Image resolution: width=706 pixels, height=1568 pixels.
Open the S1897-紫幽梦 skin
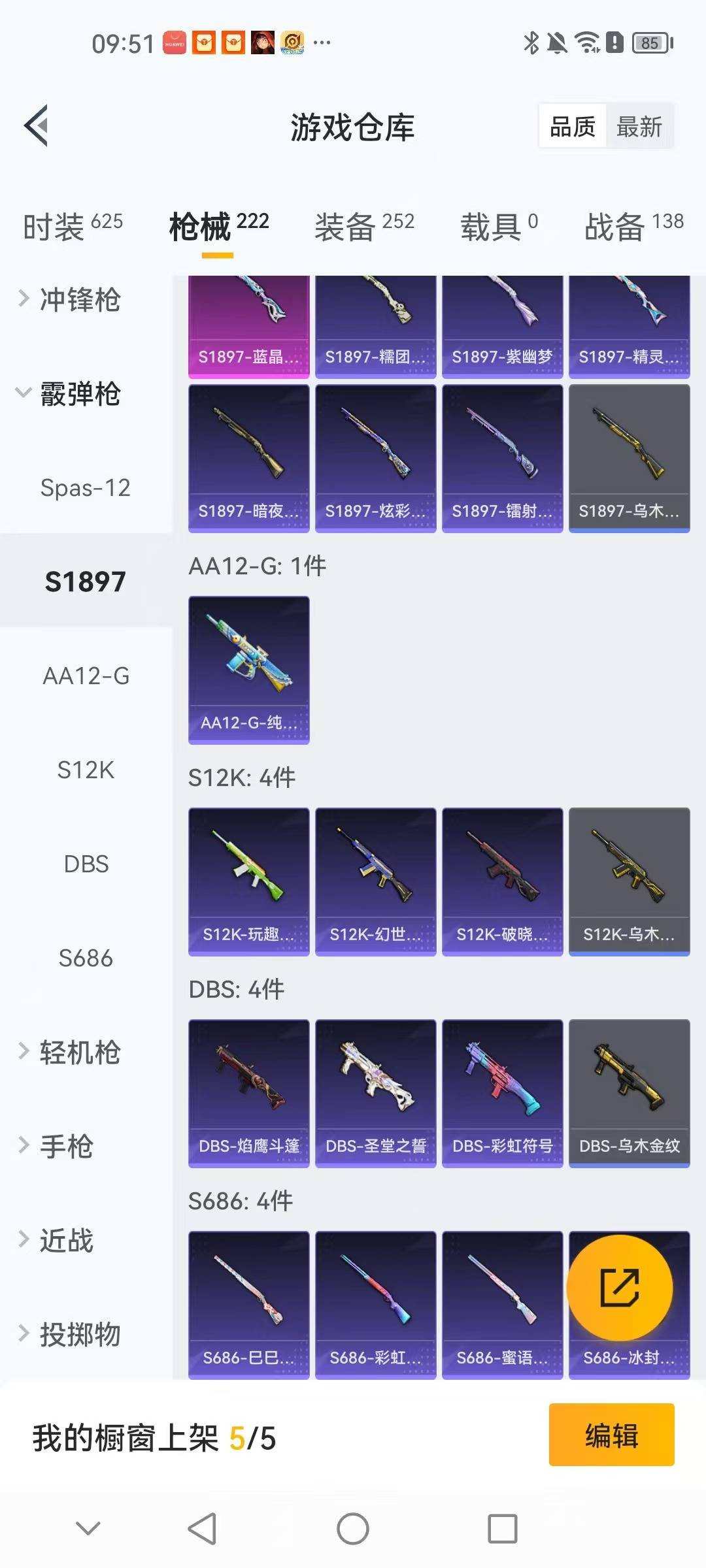click(x=502, y=327)
